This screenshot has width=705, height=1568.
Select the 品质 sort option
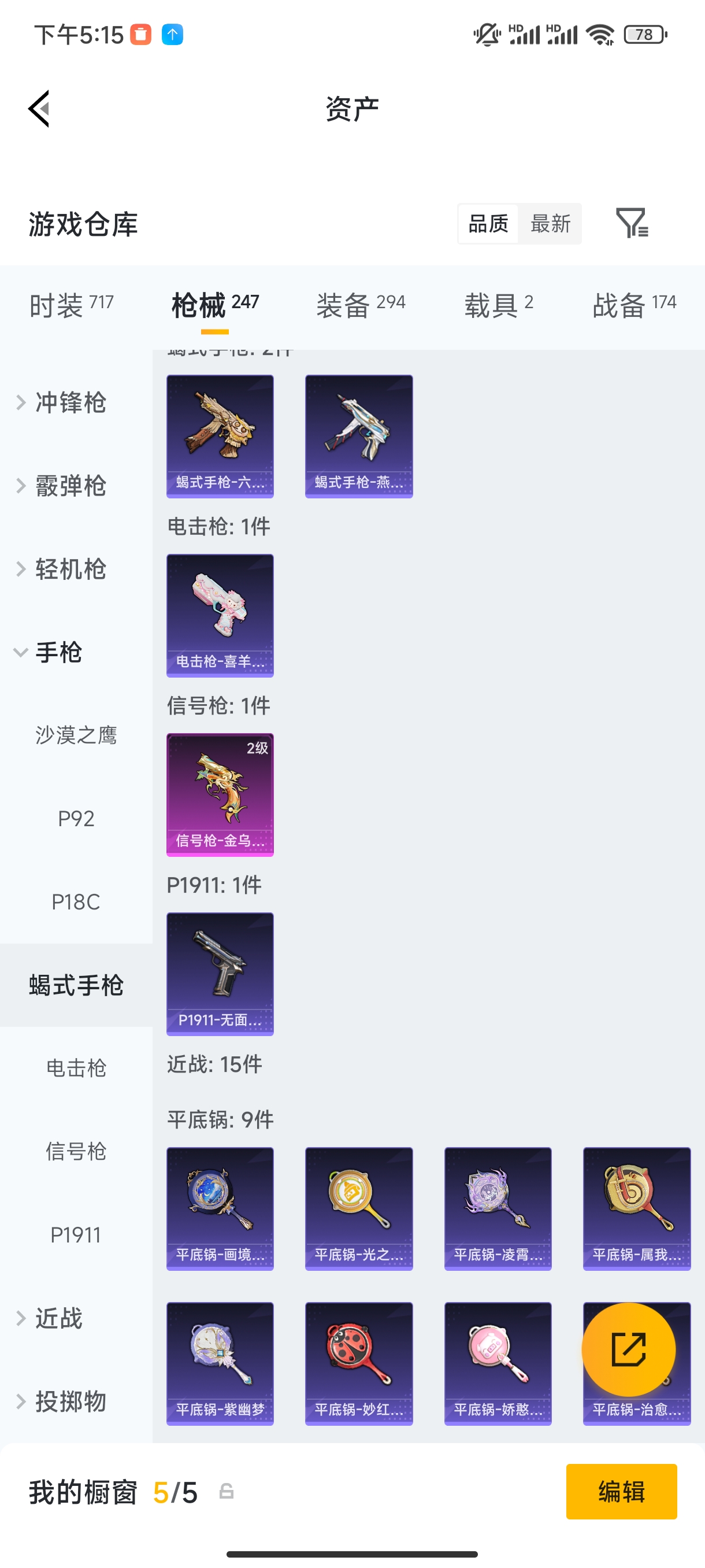(487, 223)
